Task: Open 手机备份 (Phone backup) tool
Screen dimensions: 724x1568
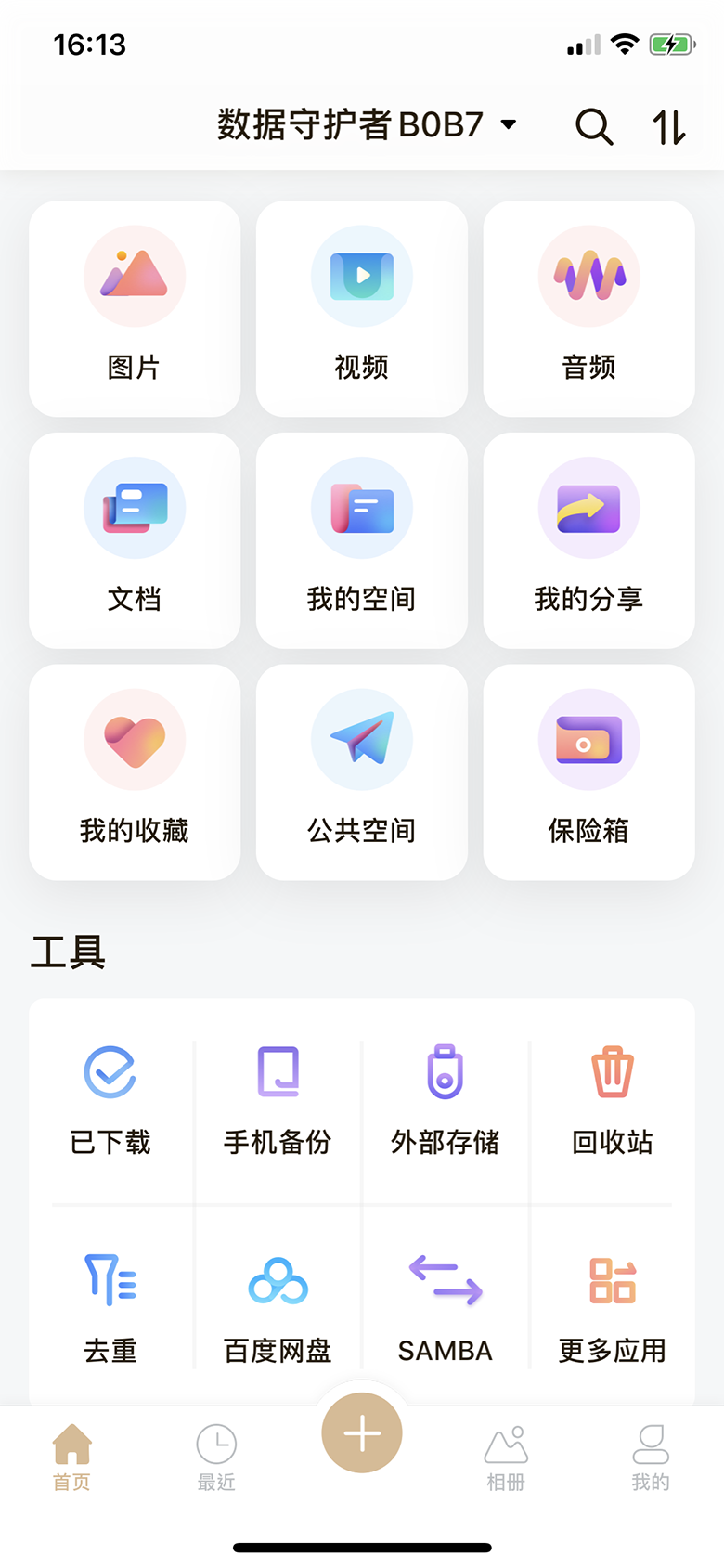Action: pyautogui.click(x=278, y=1072)
